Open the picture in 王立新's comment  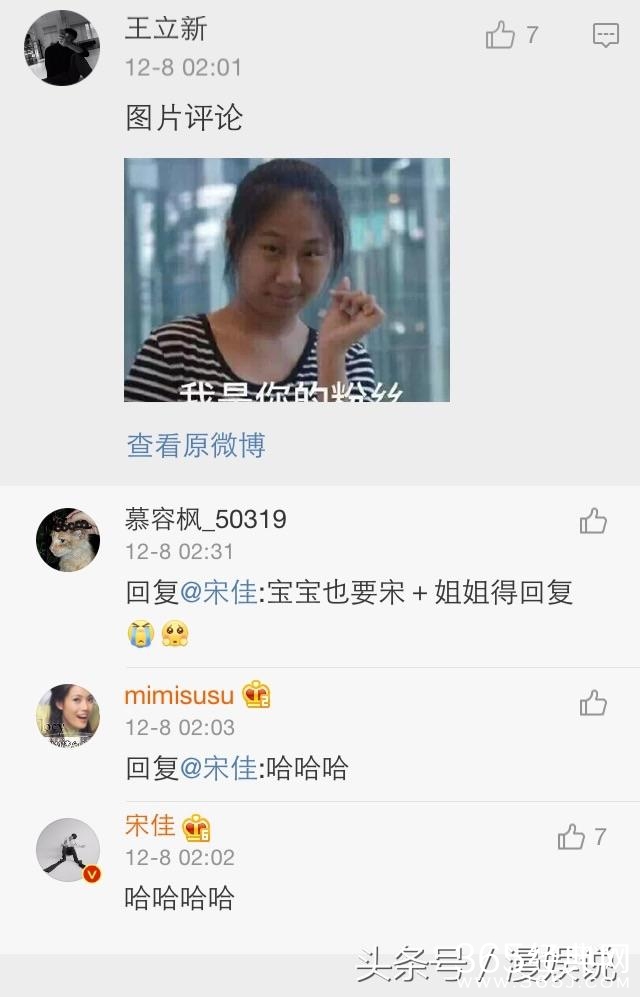pyautogui.click(x=286, y=280)
